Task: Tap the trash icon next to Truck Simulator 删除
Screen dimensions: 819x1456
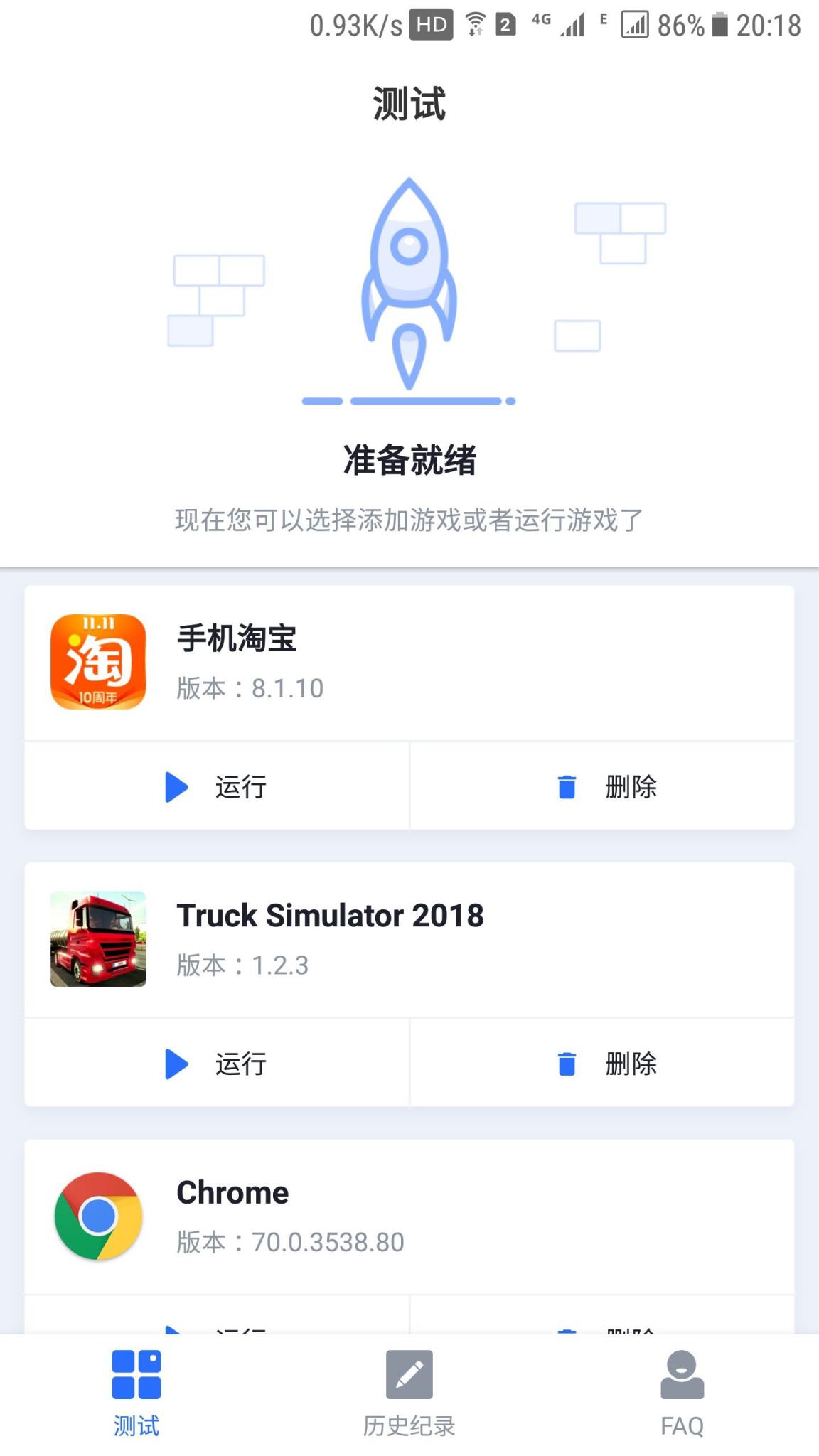Action: tap(565, 1064)
